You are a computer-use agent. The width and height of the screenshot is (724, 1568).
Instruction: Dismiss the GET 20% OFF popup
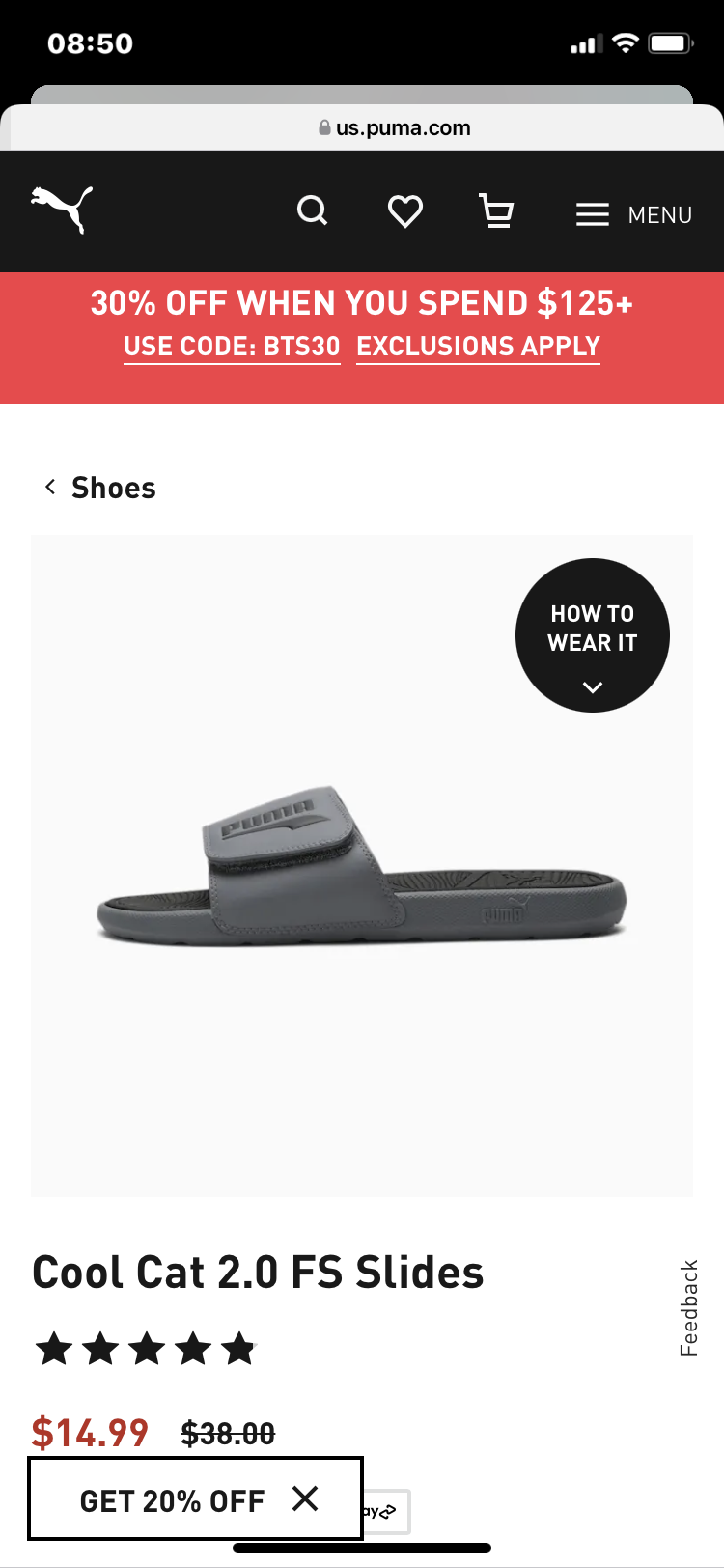[x=305, y=1498]
